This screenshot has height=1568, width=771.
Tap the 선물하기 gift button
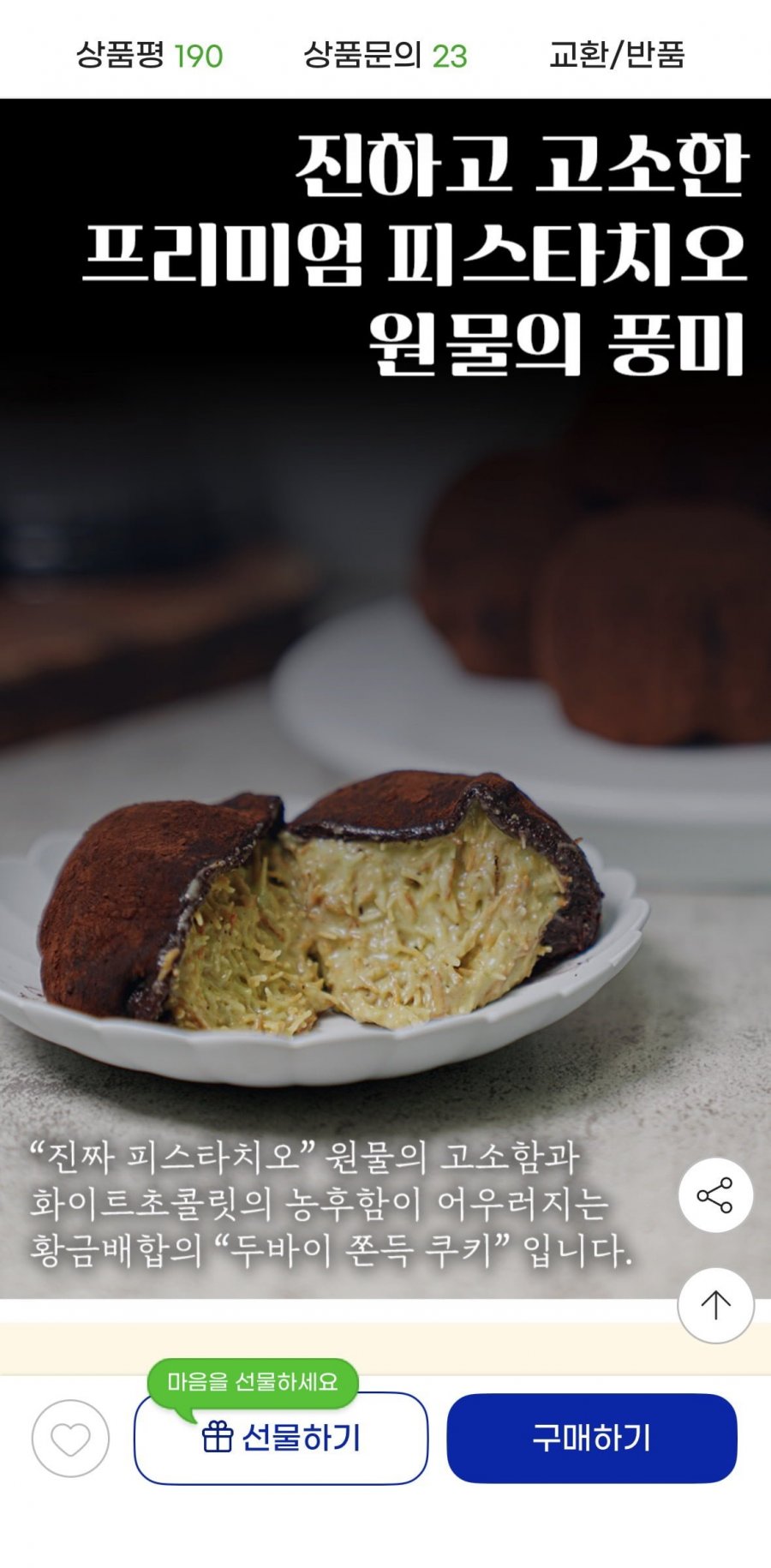click(281, 1438)
